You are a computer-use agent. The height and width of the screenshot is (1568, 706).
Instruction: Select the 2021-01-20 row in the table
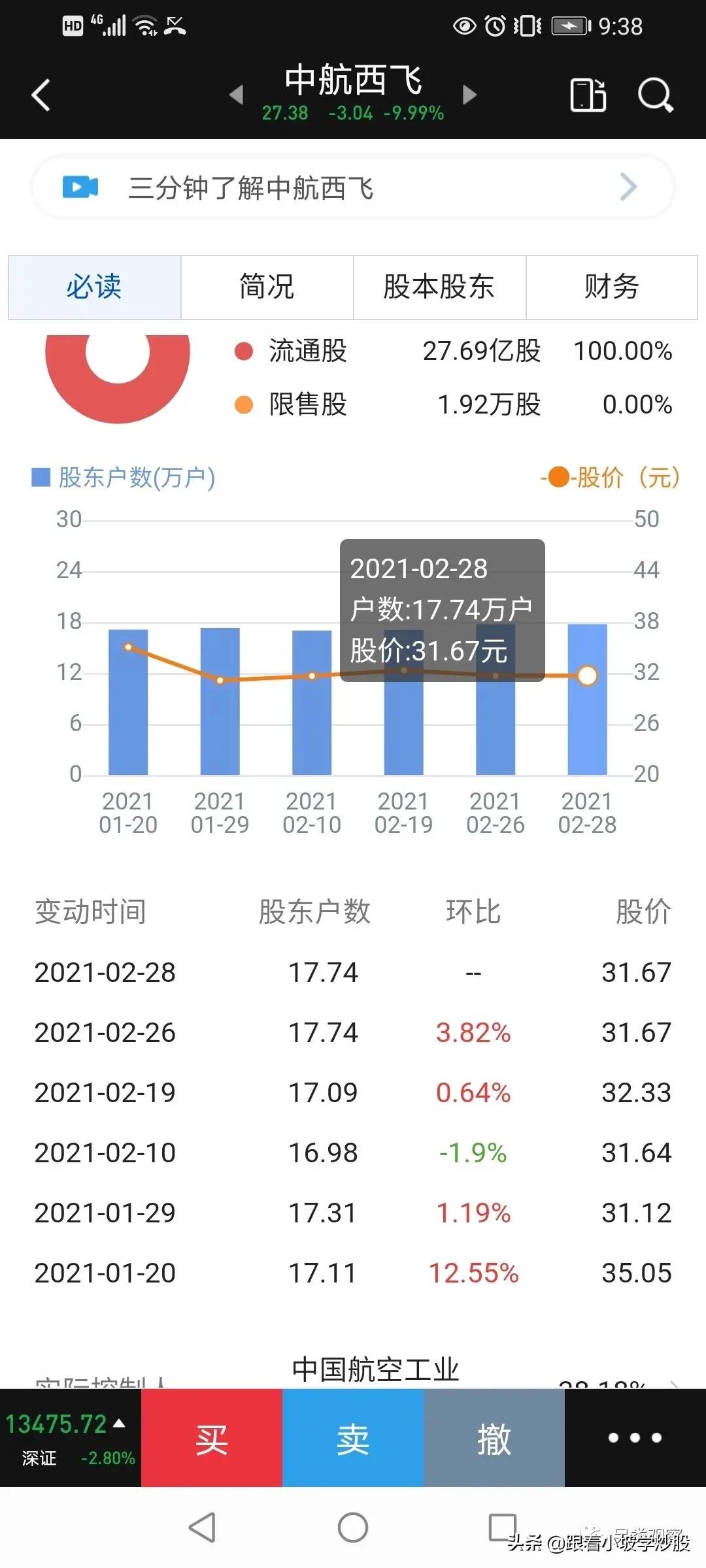coord(353,1271)
